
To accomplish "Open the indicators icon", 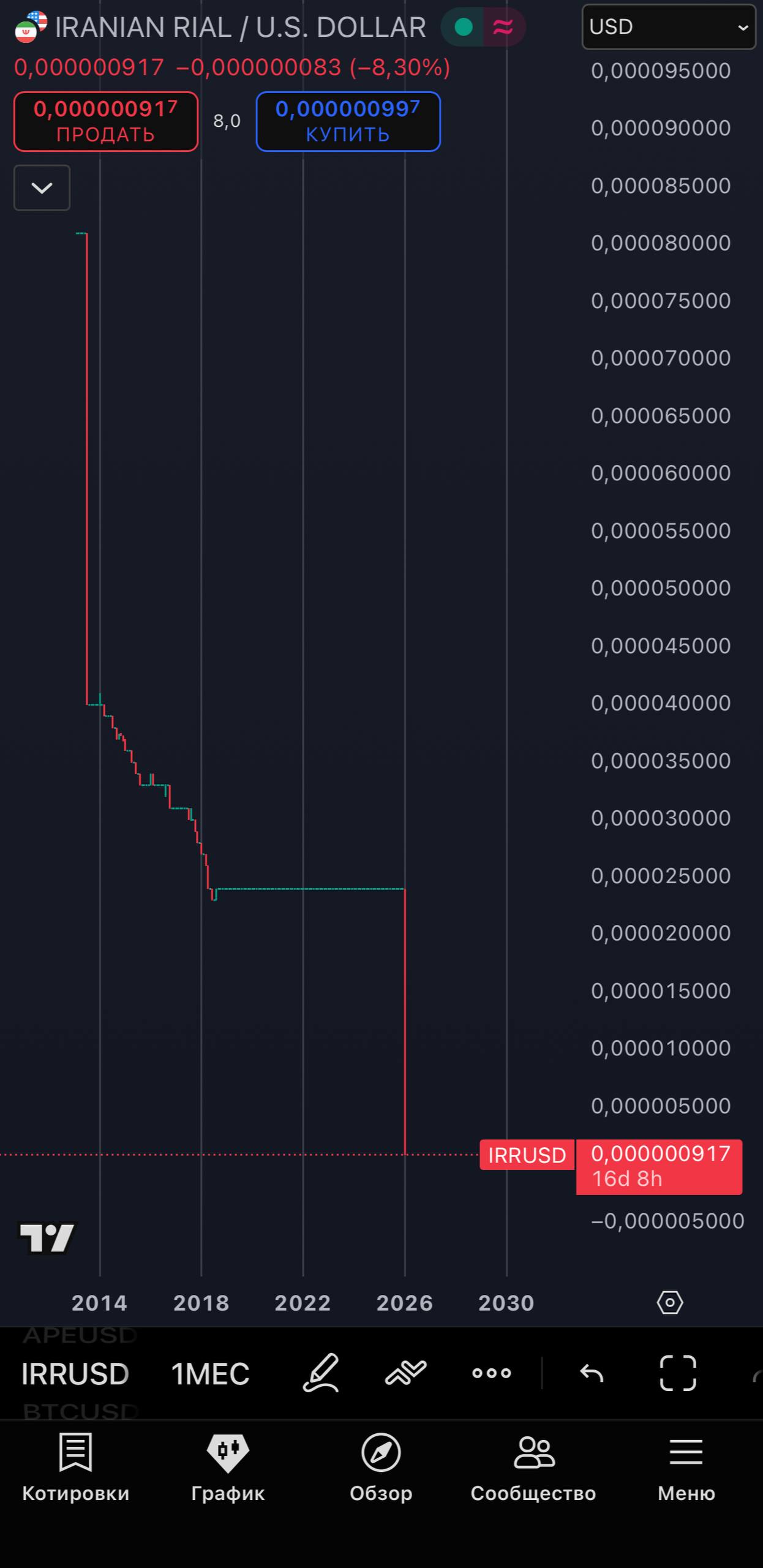I will (x=405, y=1373).
